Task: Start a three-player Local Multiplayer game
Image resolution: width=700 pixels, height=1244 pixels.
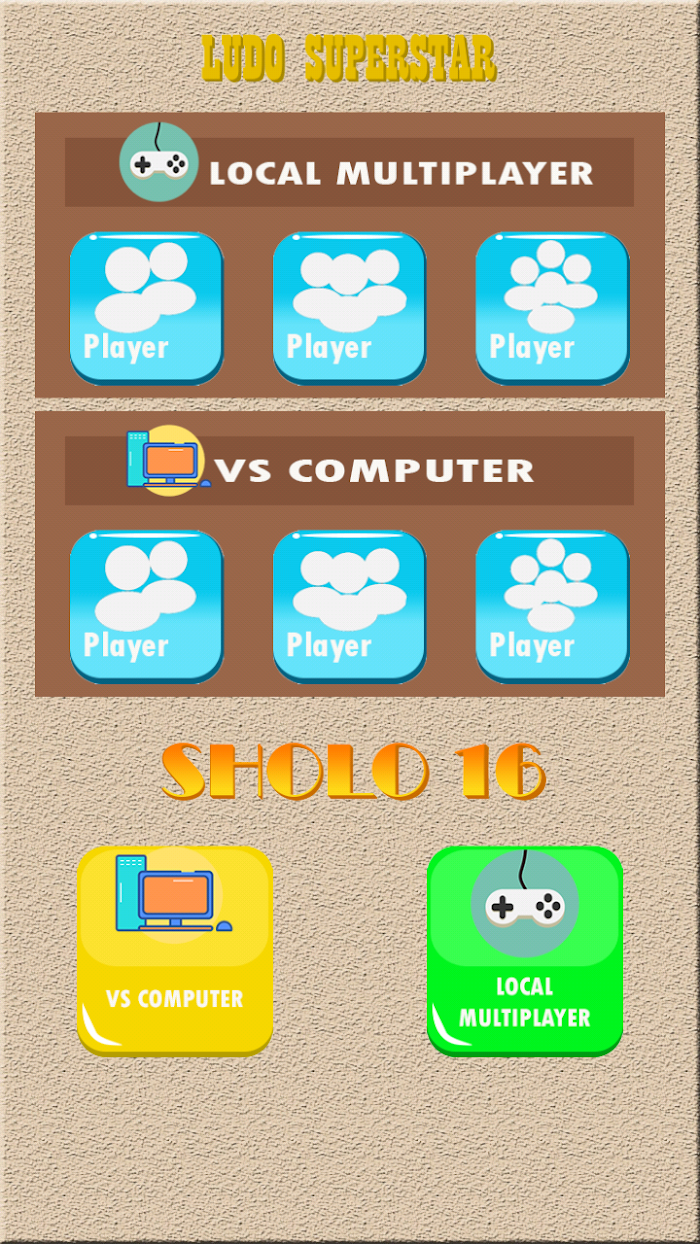Action: coord(349,307)
